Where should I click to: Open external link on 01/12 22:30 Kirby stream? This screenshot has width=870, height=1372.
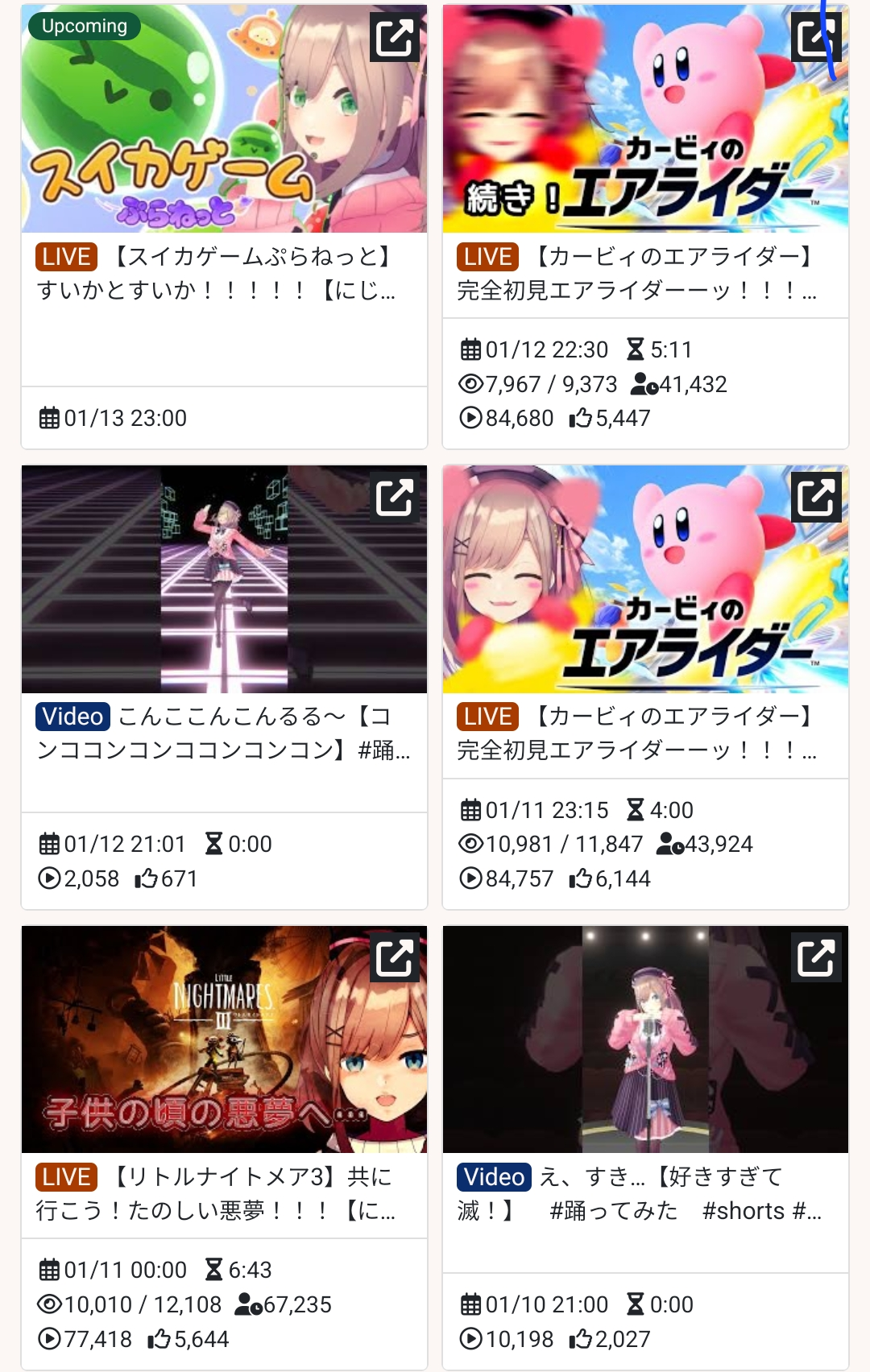click(x=816, y=37)
